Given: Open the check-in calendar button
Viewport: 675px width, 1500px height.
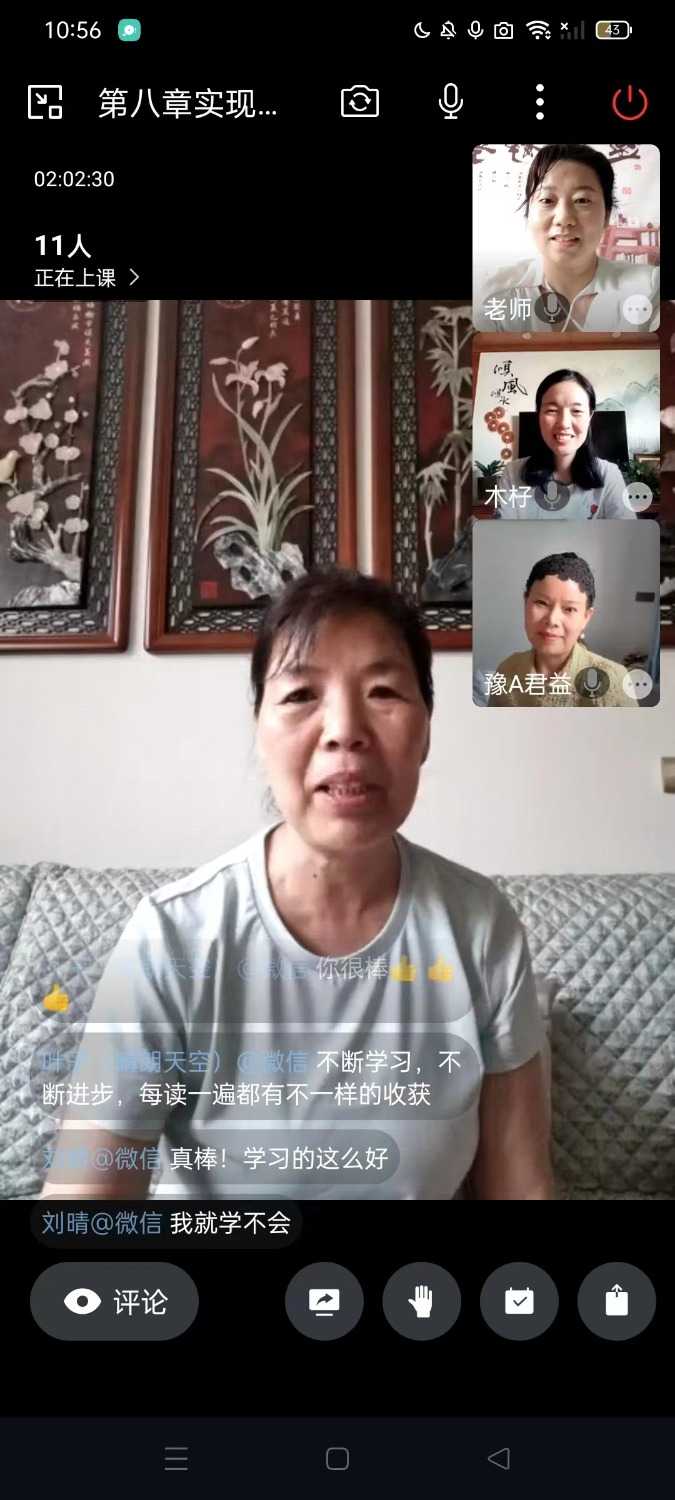Looking at the screenshot, I should pos(519,1301).
